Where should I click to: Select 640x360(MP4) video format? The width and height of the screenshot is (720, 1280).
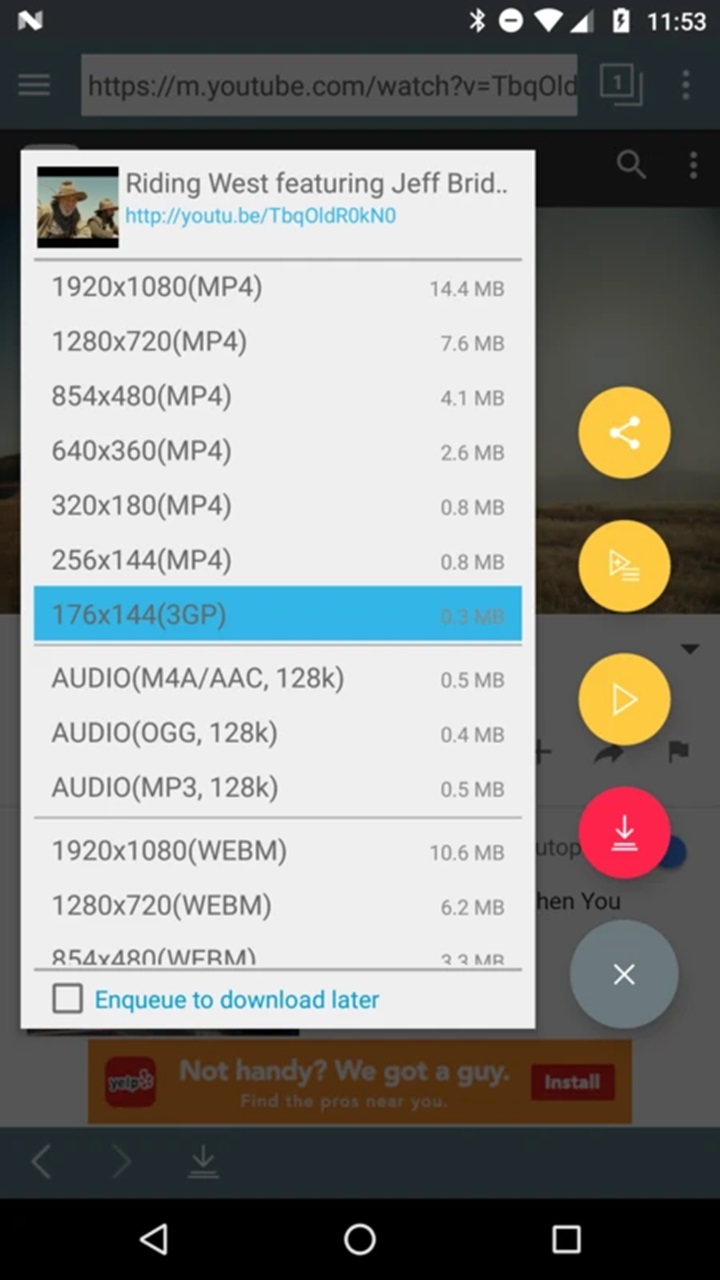tap(277, 452)
